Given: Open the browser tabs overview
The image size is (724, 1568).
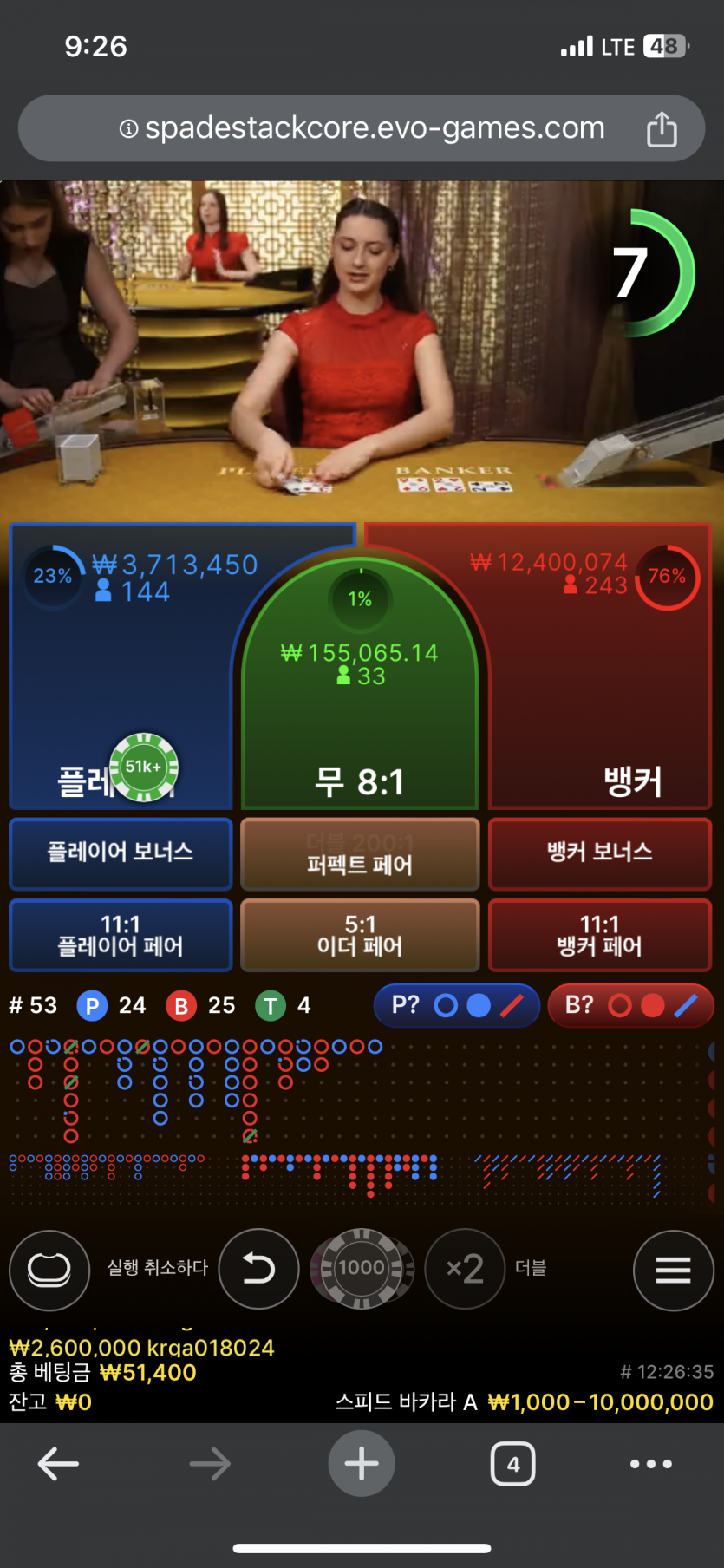Looking at the screenshot, I should [x=512, y=1464].
